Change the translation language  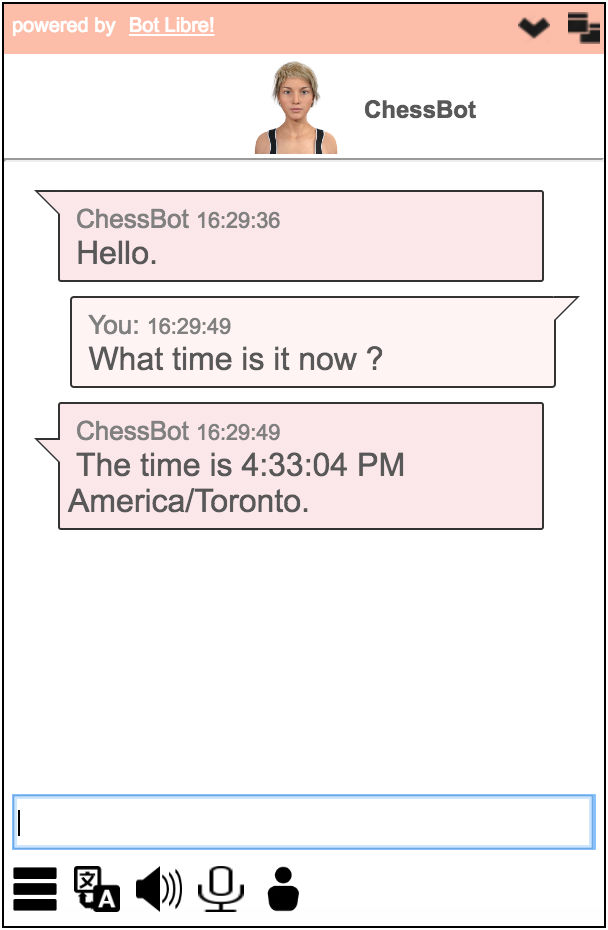pyautogui.click(x=97, y=888)
